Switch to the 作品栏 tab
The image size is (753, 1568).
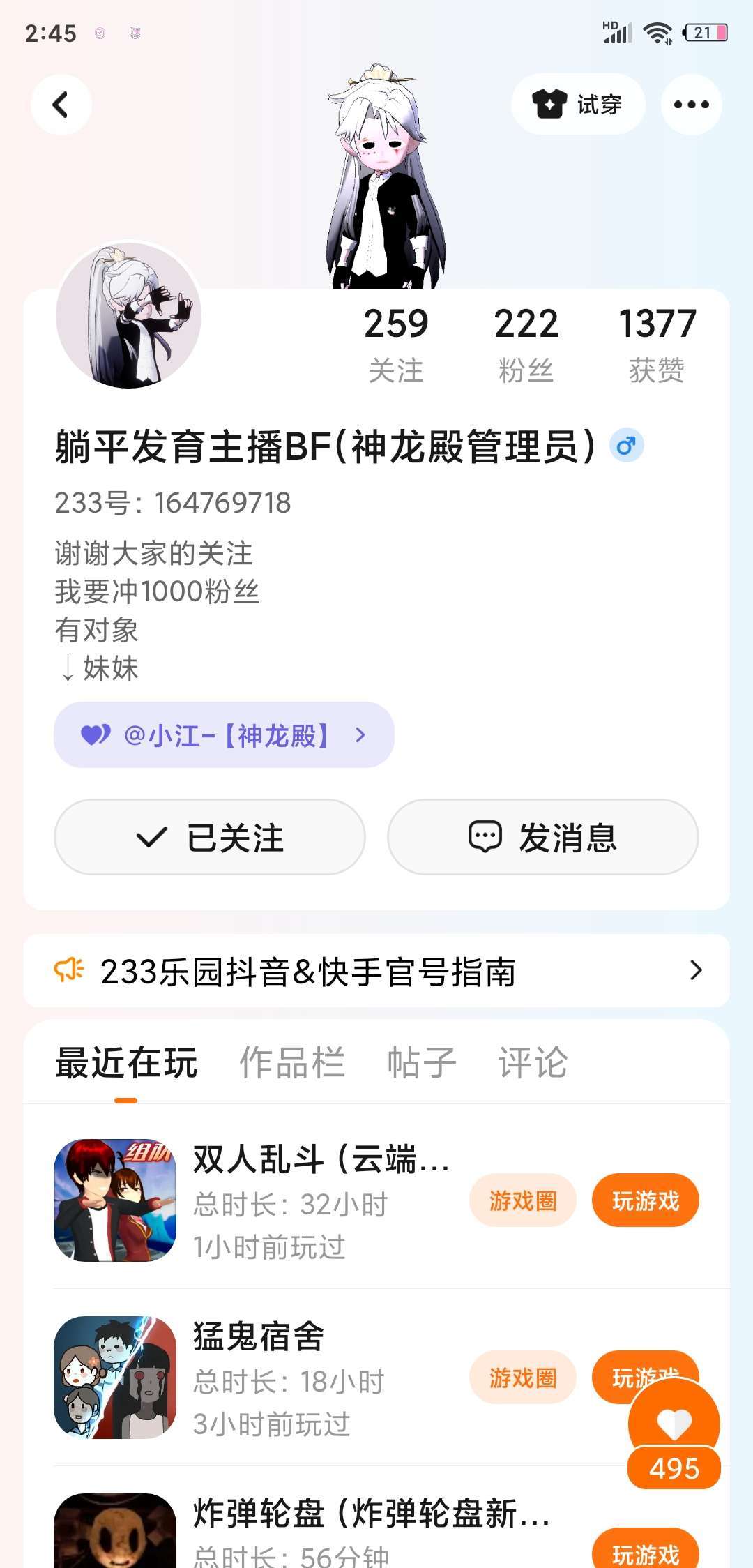click(292, 1063)
